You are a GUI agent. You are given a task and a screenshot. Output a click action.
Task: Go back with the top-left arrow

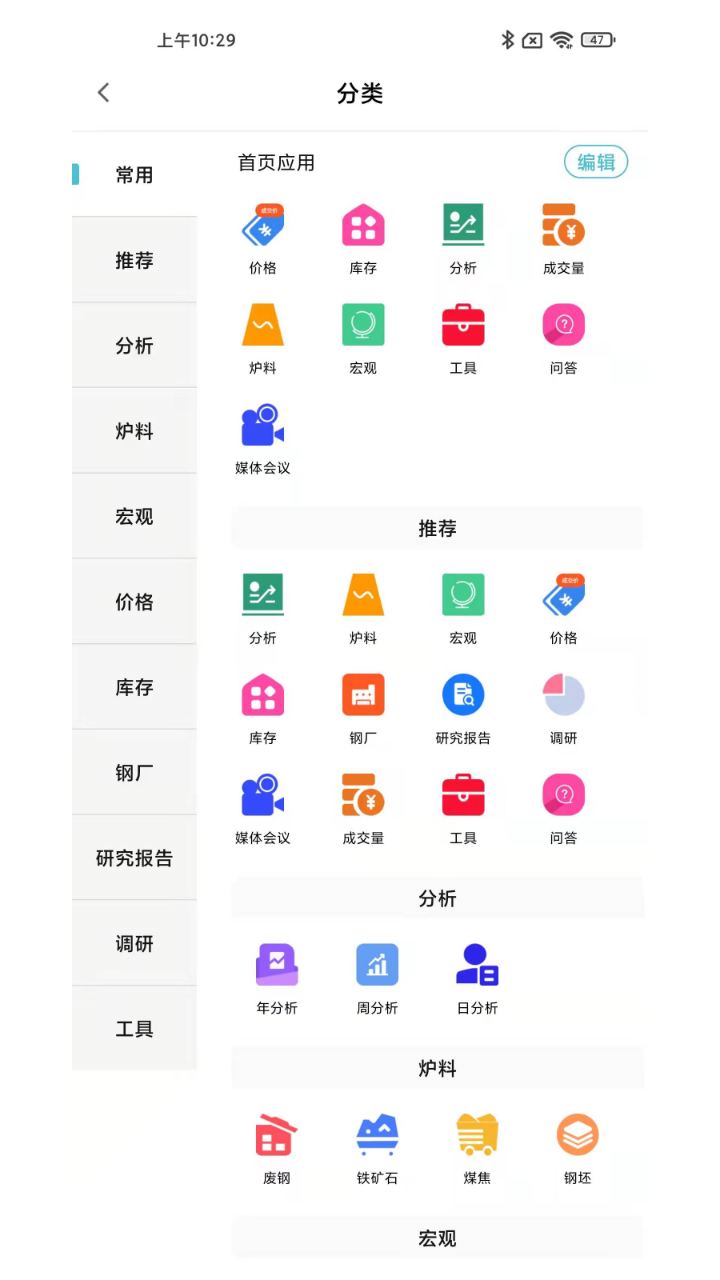click(x=103, y=93)
